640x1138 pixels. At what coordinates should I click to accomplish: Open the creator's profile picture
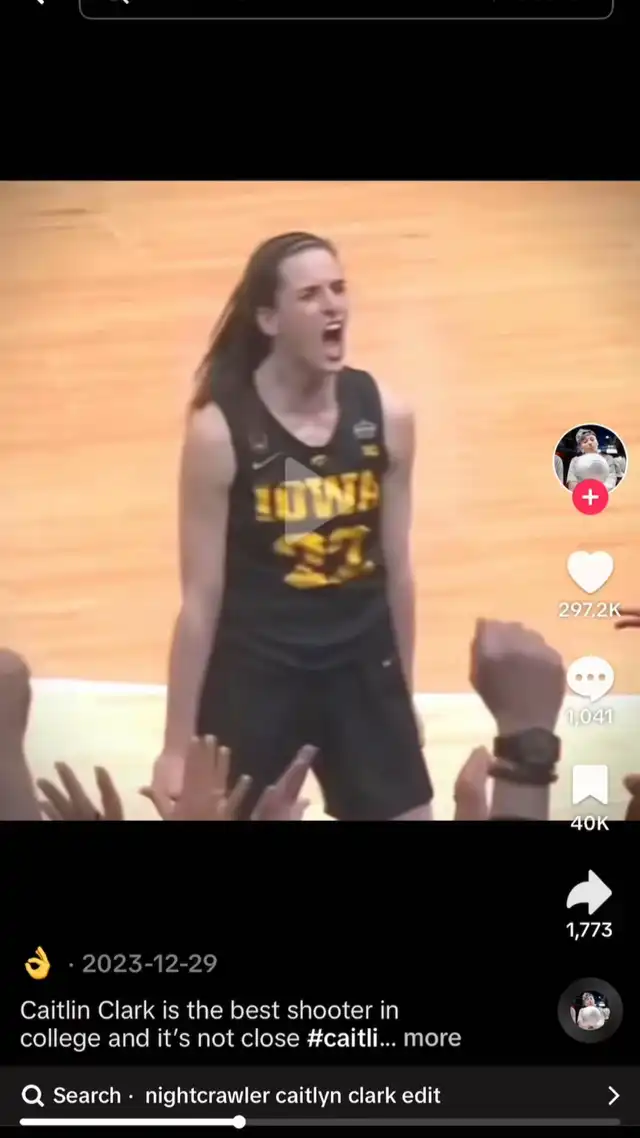click(x=590, y=458)
